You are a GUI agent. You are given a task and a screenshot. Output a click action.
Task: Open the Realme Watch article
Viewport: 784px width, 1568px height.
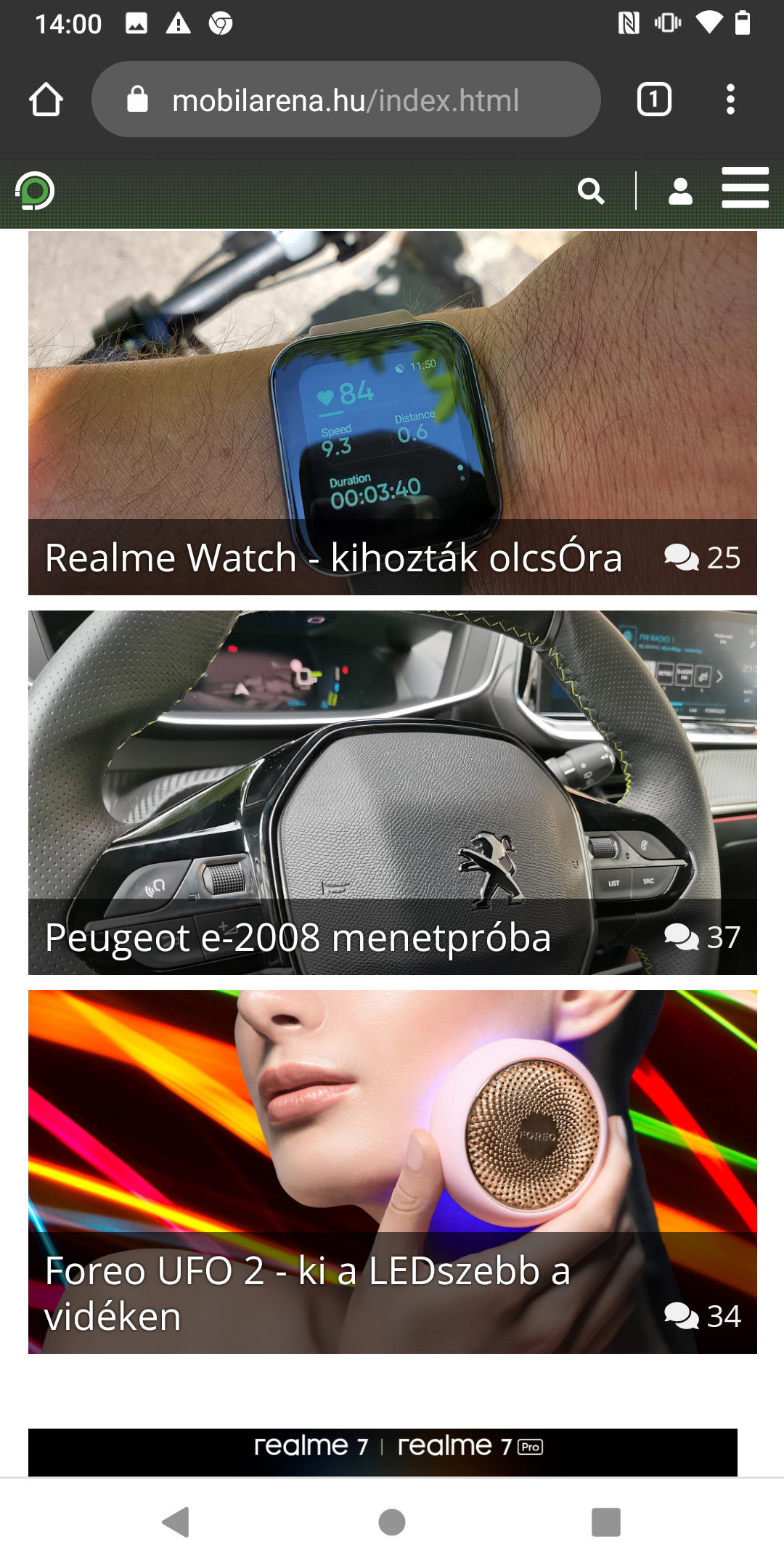[393, 413]
